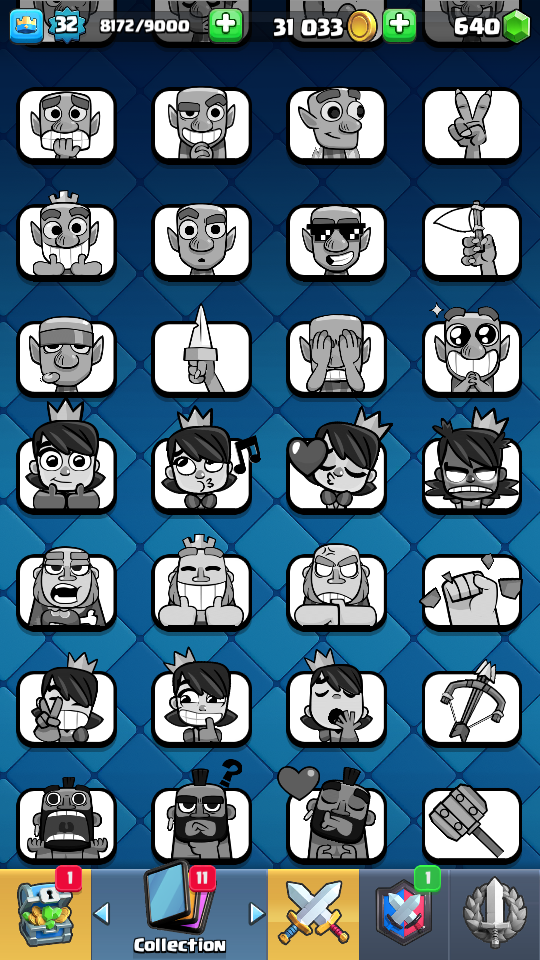Add more gold with the plus button

399,26
